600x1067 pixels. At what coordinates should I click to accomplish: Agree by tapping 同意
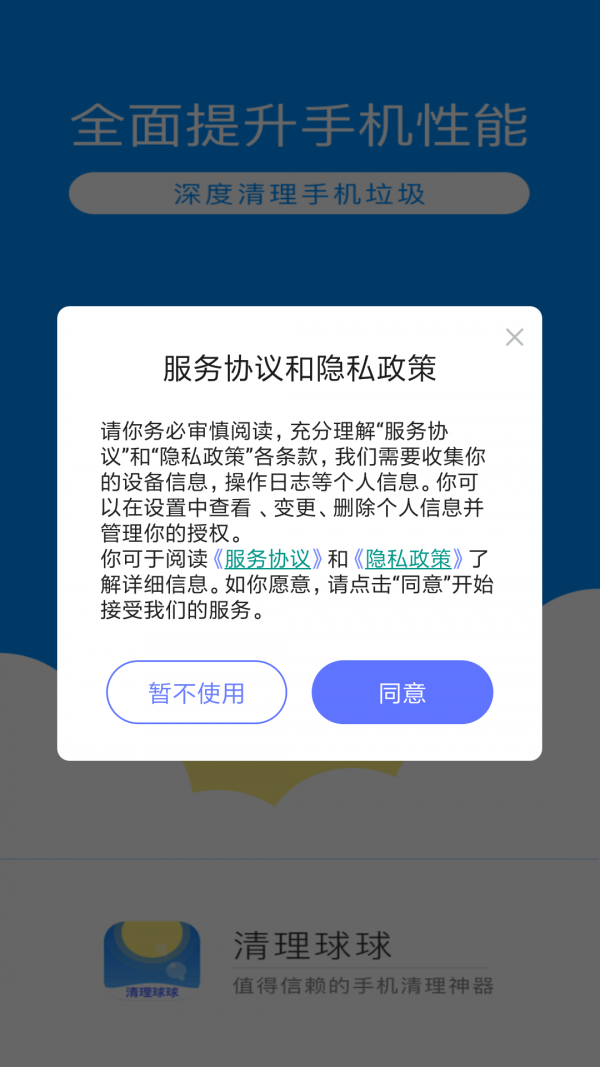pyautogui.click(x=402, y=692)
